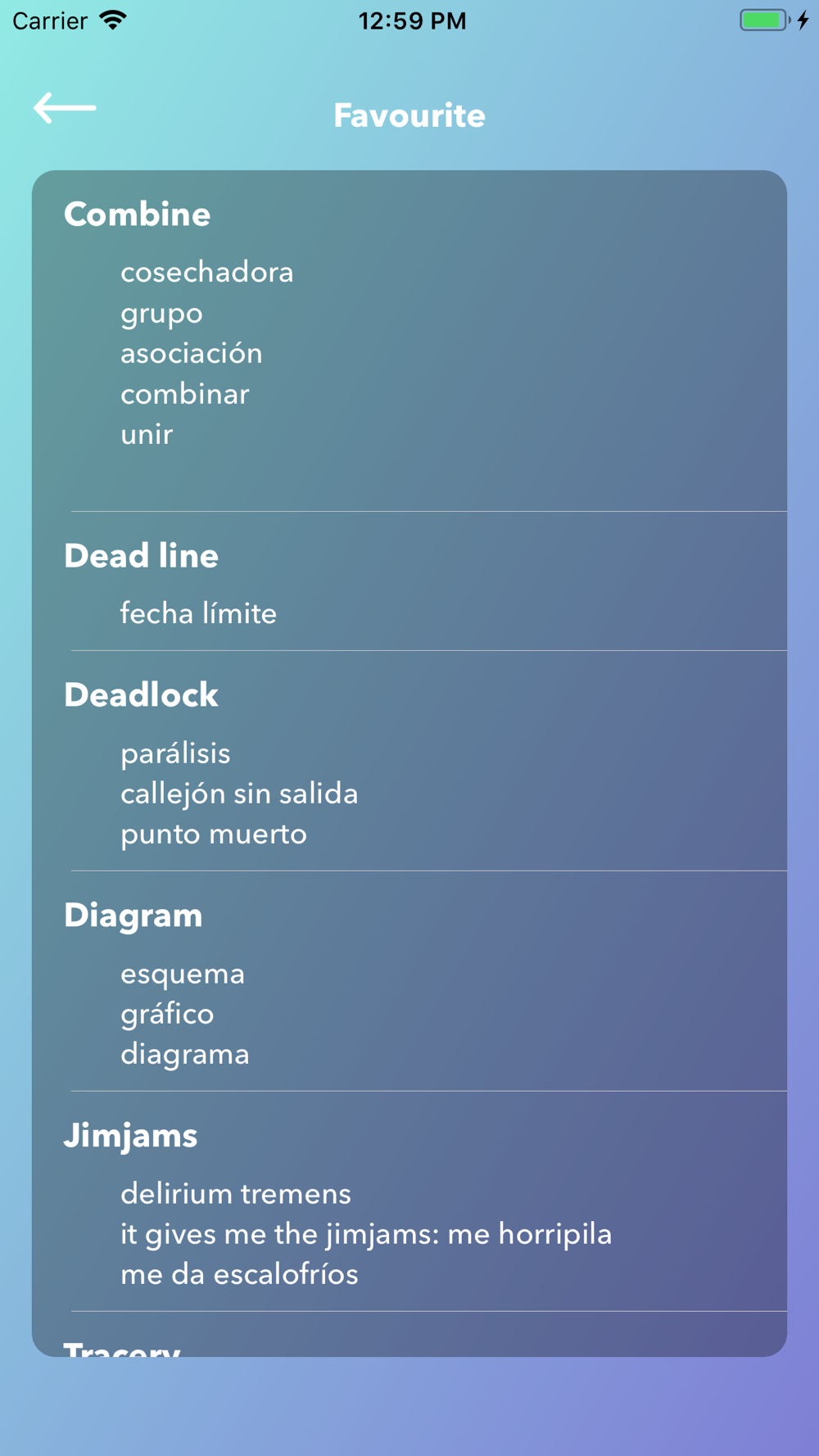Image resolution: width=819 pixels, height=1456 pixels.
Task: Open the Combine favourite entry
Action: [409, 341]
